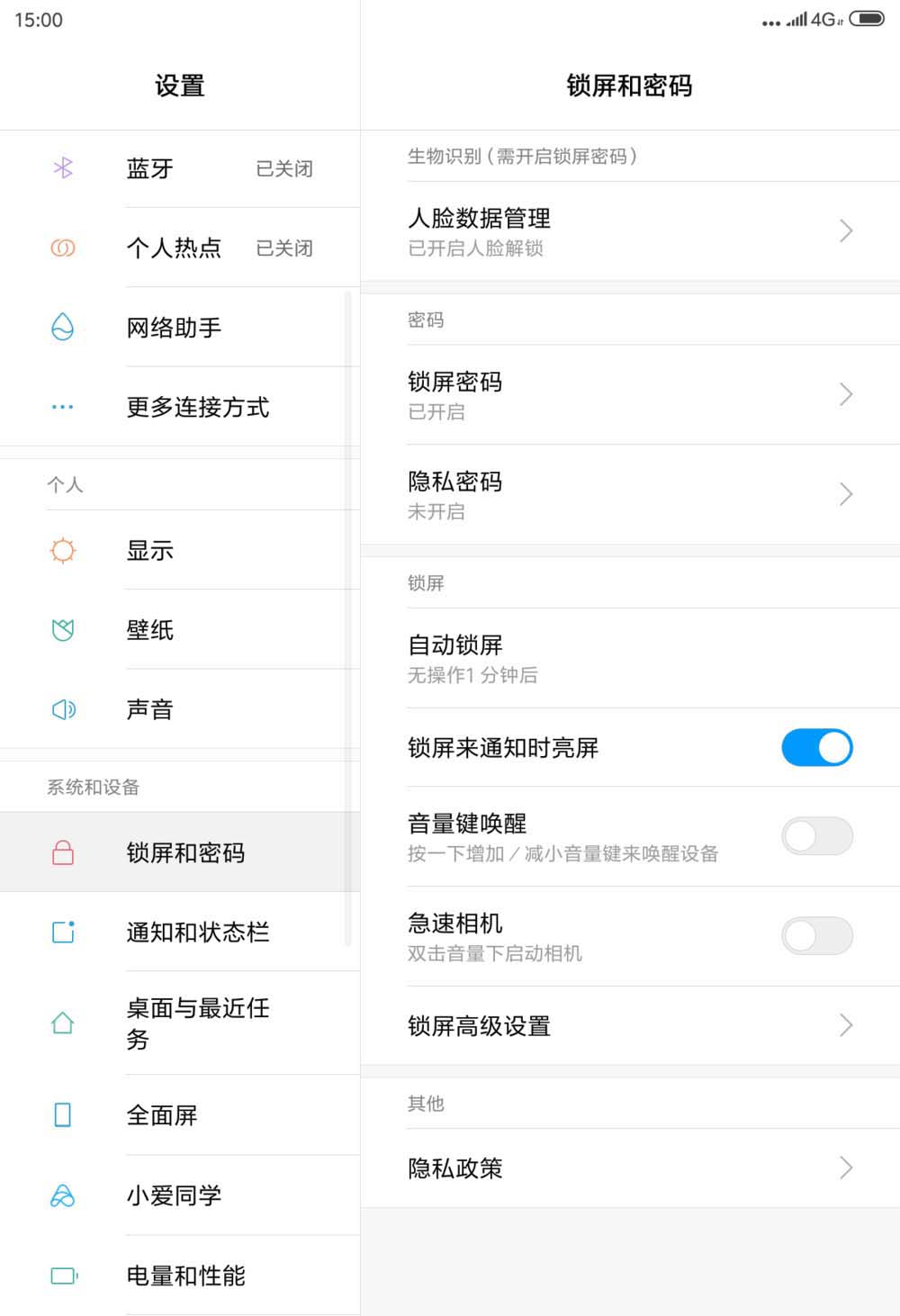Open 显示 display settings
This screenshot has width=900, height=1316.
point(180,550)
